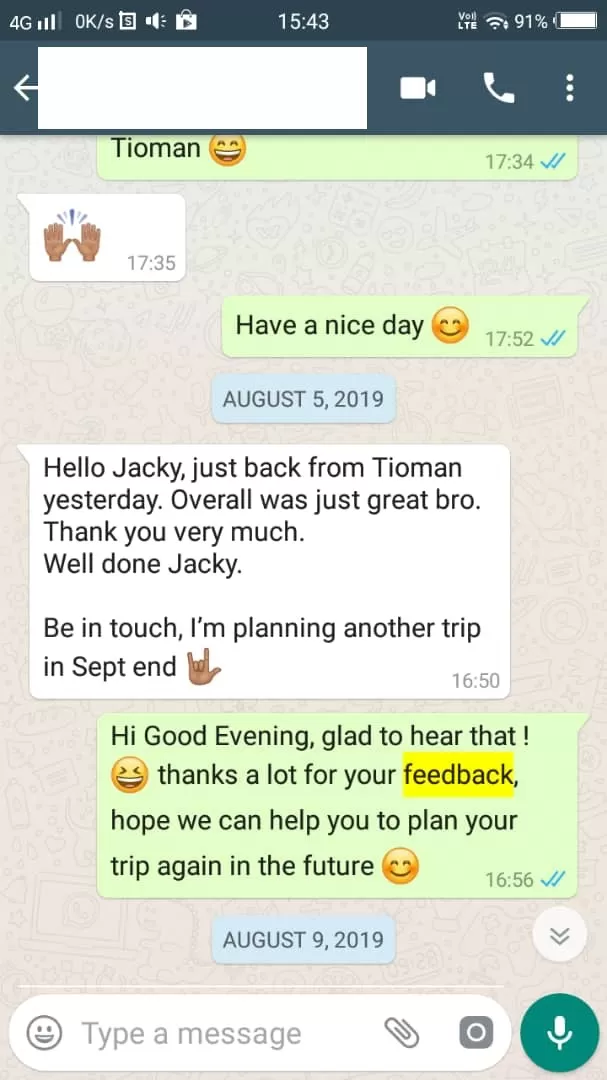Open contact info from the header
607x1080 pixels.
202,88
